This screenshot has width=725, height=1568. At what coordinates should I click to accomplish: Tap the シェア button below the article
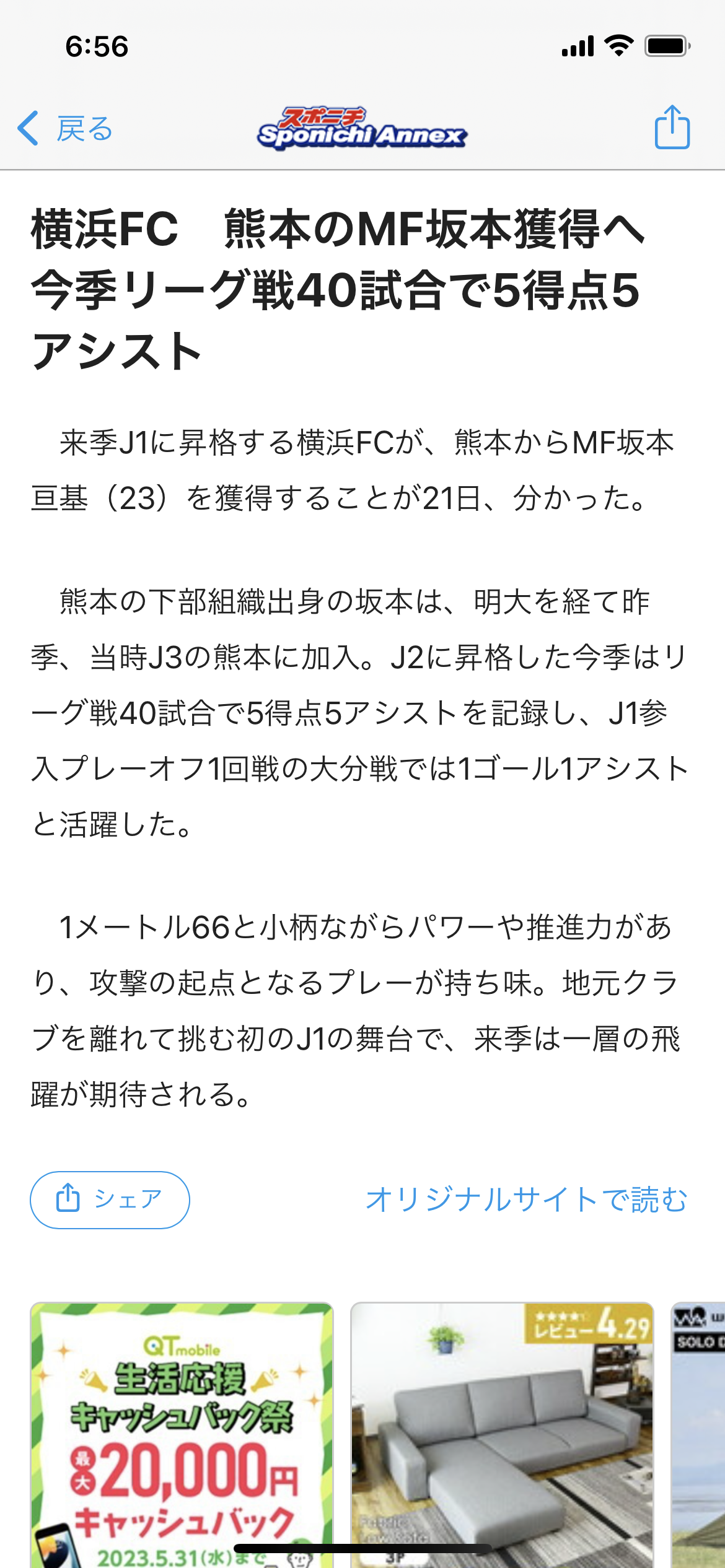[110, 1200]
